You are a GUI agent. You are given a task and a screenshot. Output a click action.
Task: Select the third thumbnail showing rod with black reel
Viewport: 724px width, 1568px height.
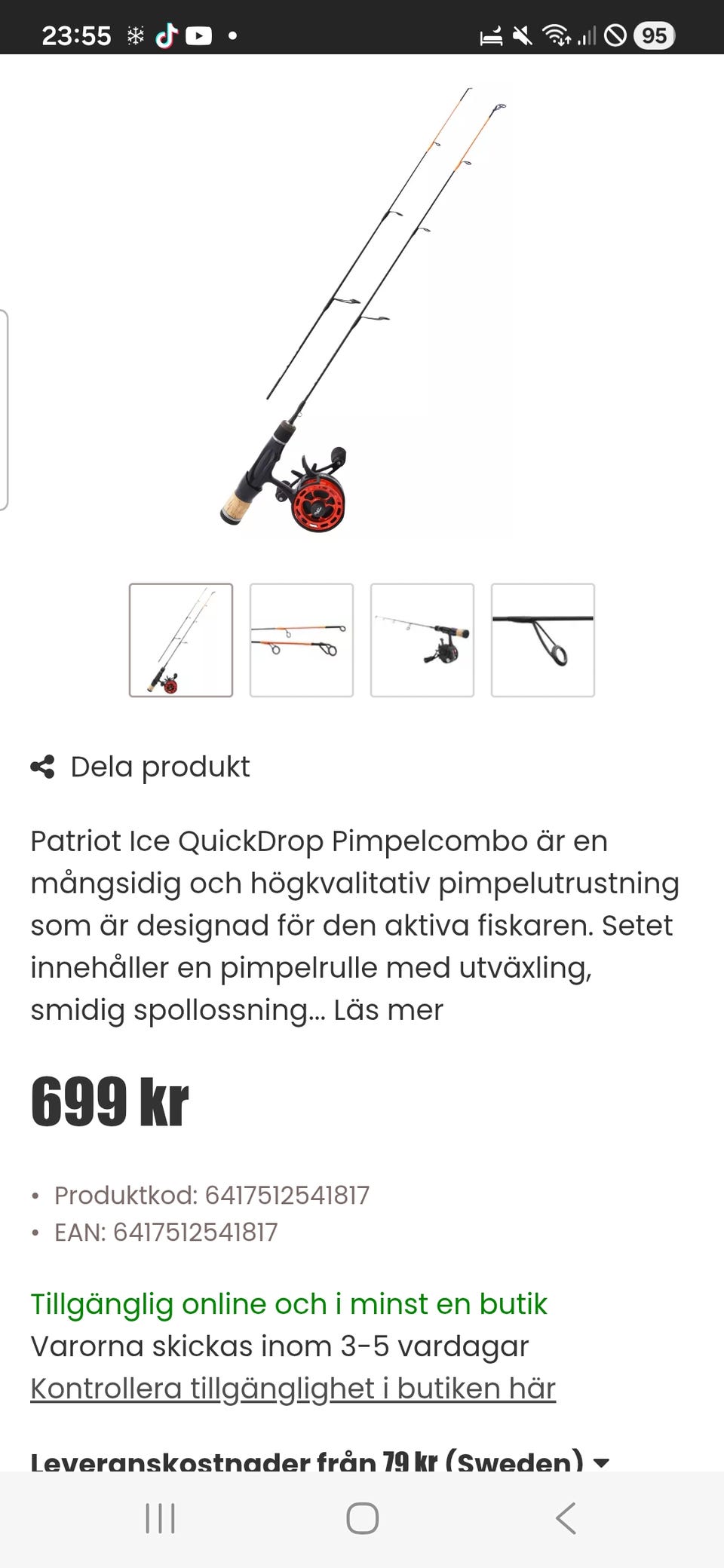tap(422, 640)
